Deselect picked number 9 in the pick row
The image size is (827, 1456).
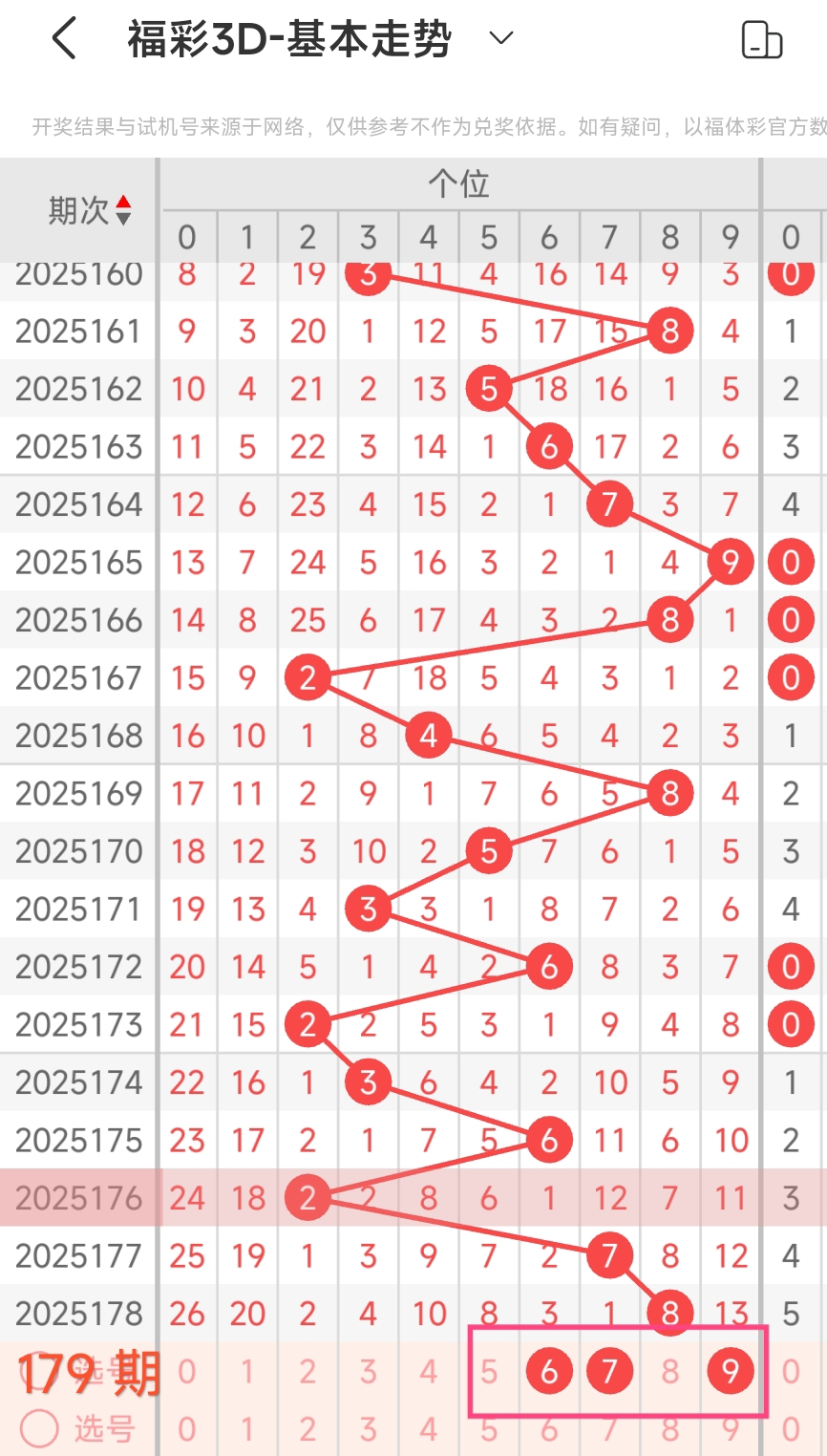(731, 1371)
